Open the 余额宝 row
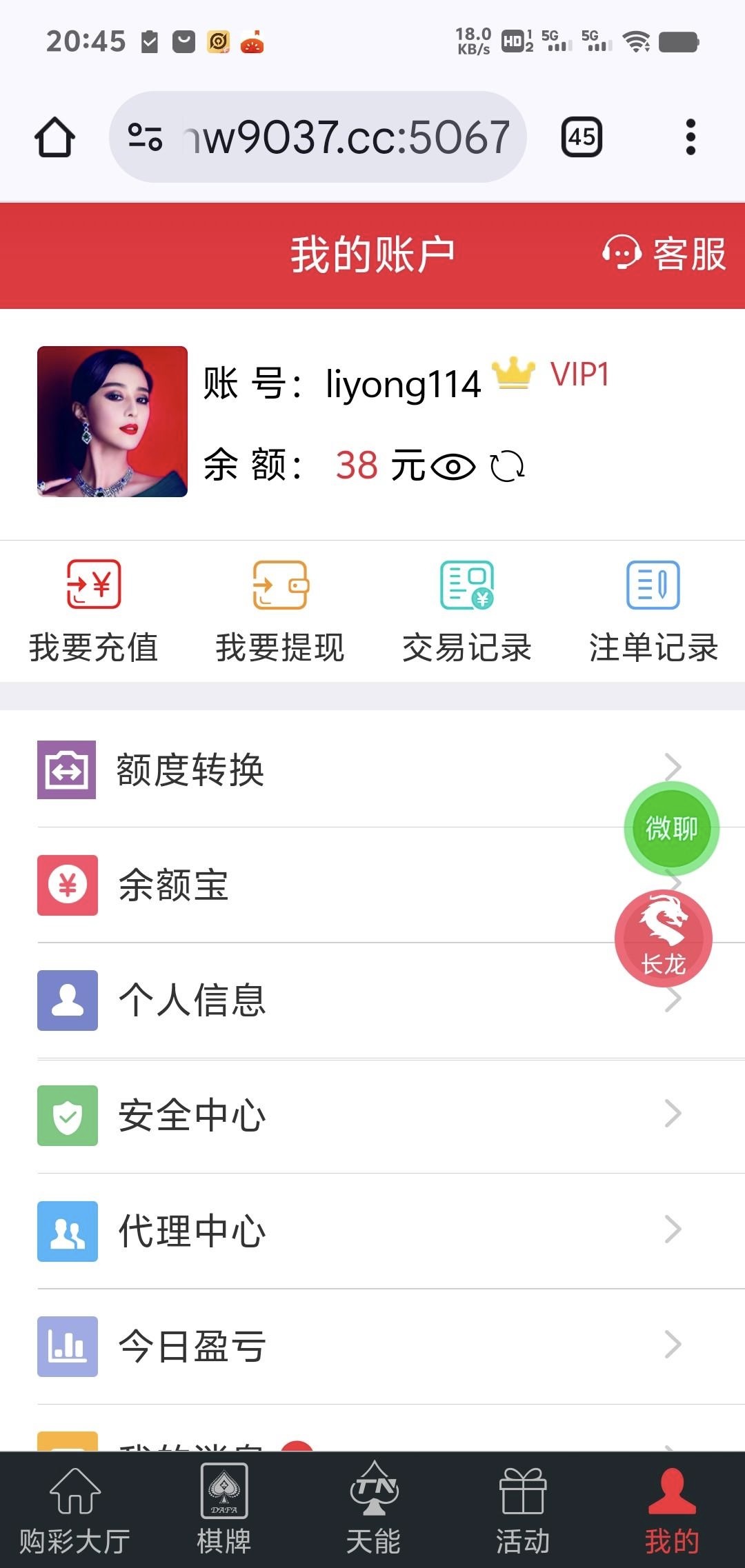Screen dimensions: 745x1568 [310, 885]
